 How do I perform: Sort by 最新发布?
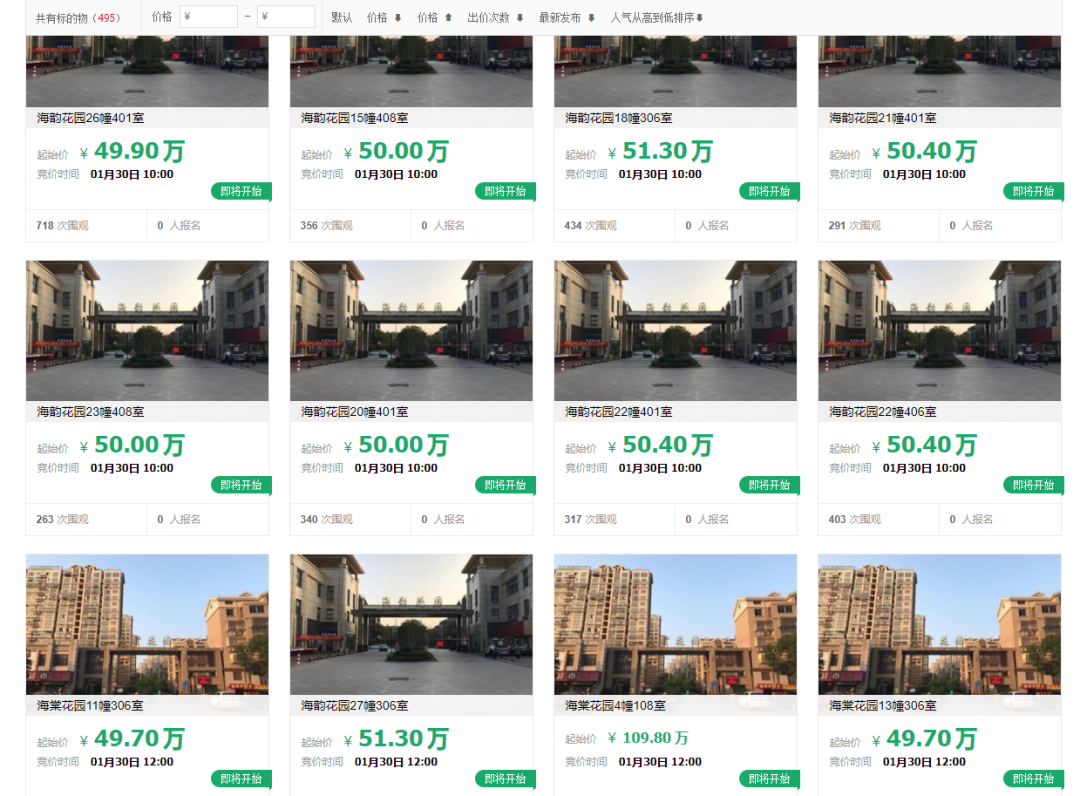(x=567, y=17)
